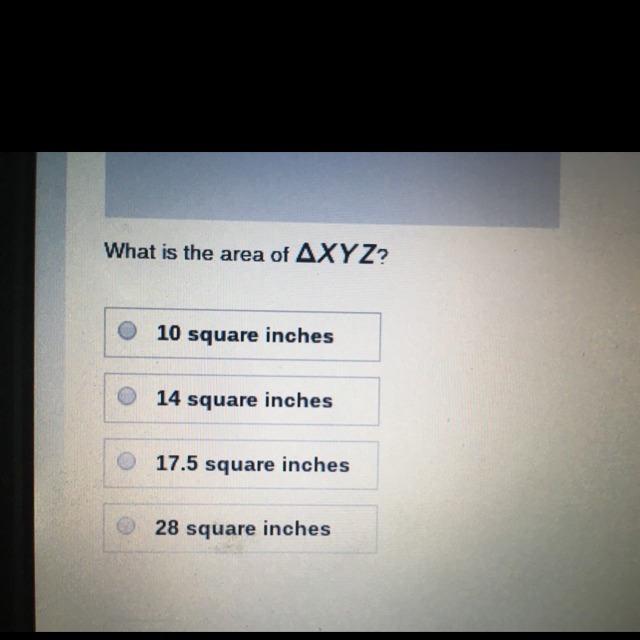
Task: Select the 10 square inches answer
Action: pos(128,332)
